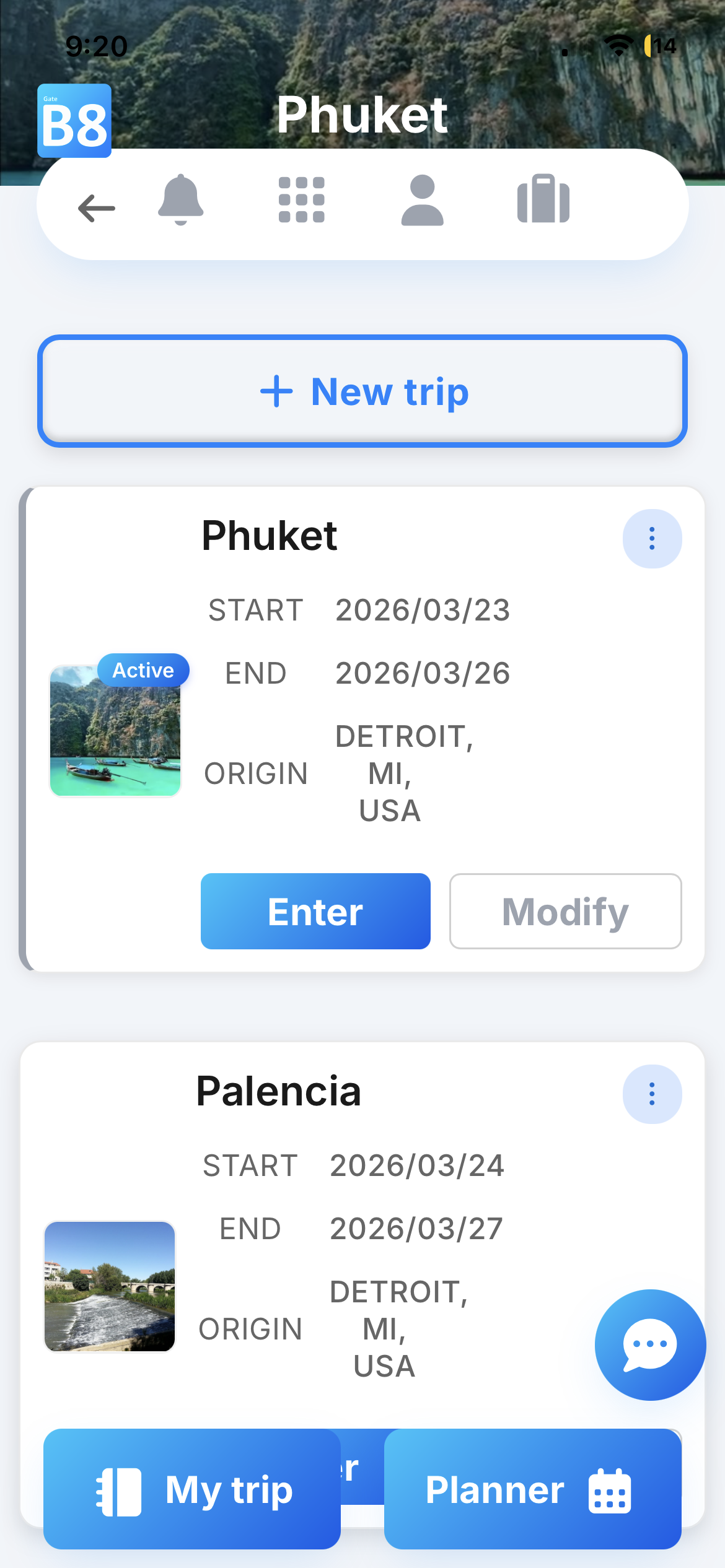Image resolution: width=725 pixels, height=1568 pixels.
Task: Switch to My trip
Action: click(x=192, y=1489)
